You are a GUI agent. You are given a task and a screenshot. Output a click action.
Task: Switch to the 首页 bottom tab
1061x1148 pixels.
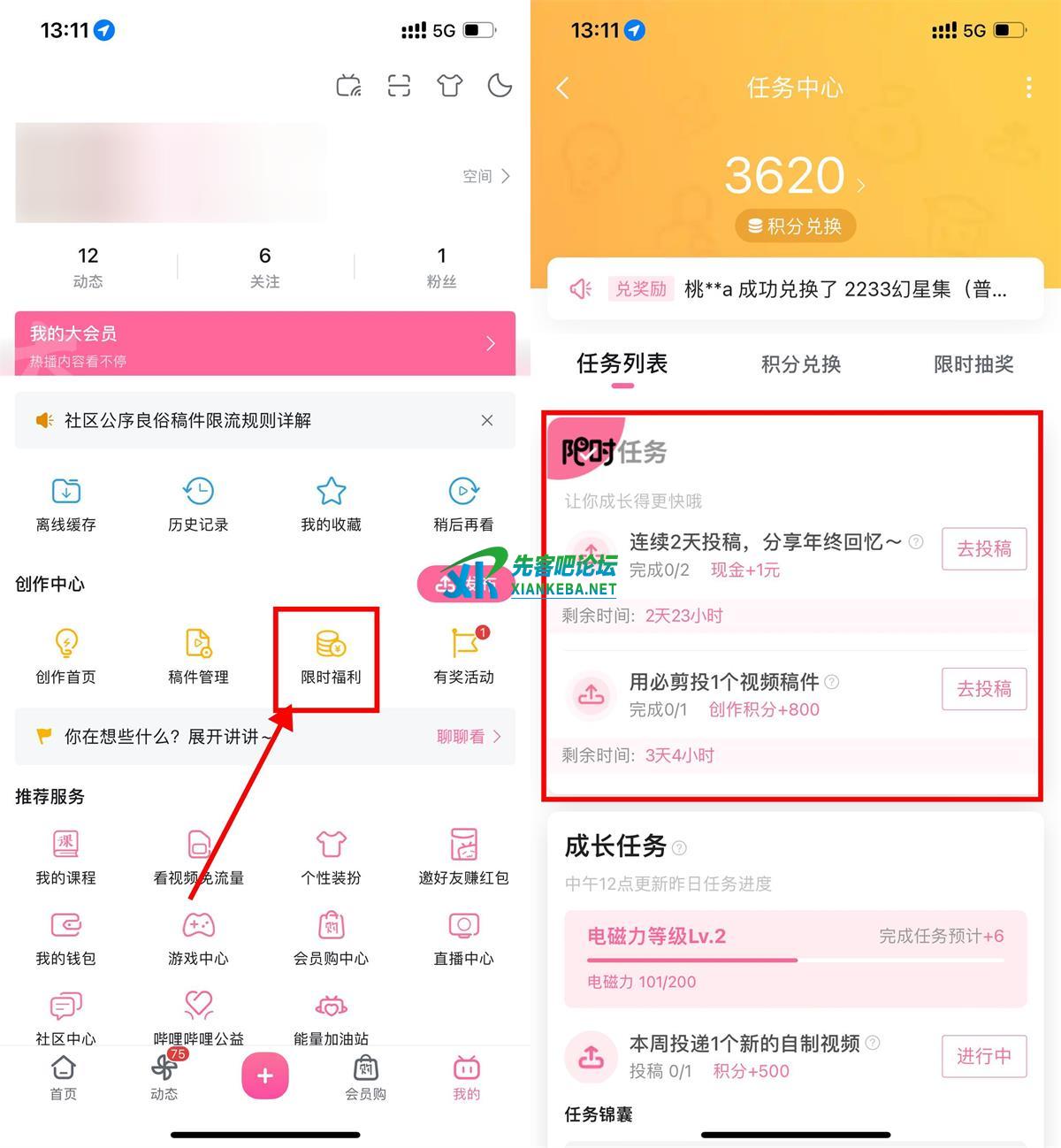(64, 1077)
